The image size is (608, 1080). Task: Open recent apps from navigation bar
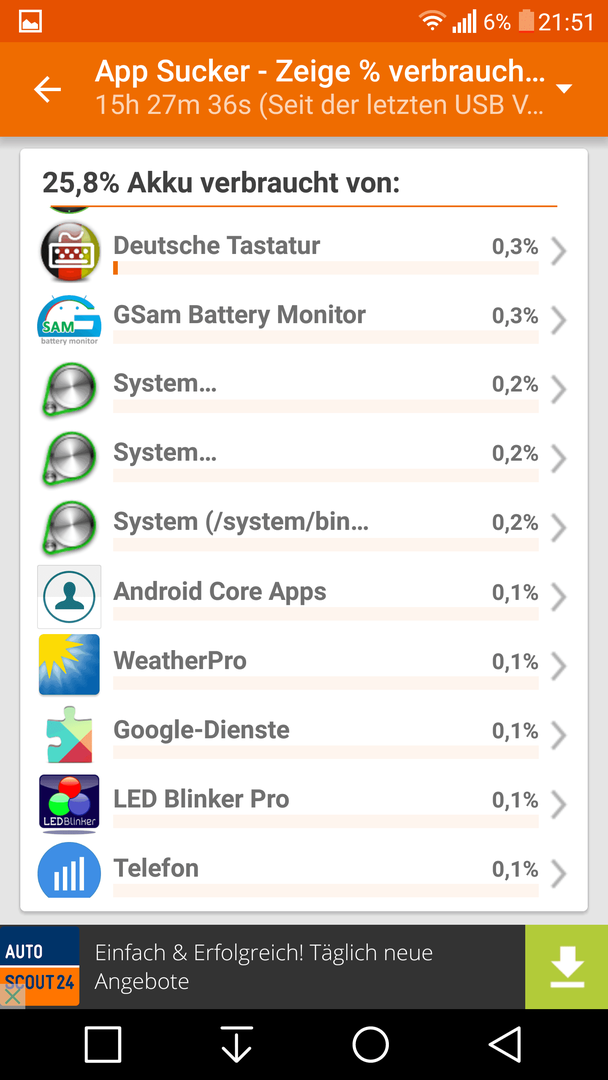pos(103,1044)
